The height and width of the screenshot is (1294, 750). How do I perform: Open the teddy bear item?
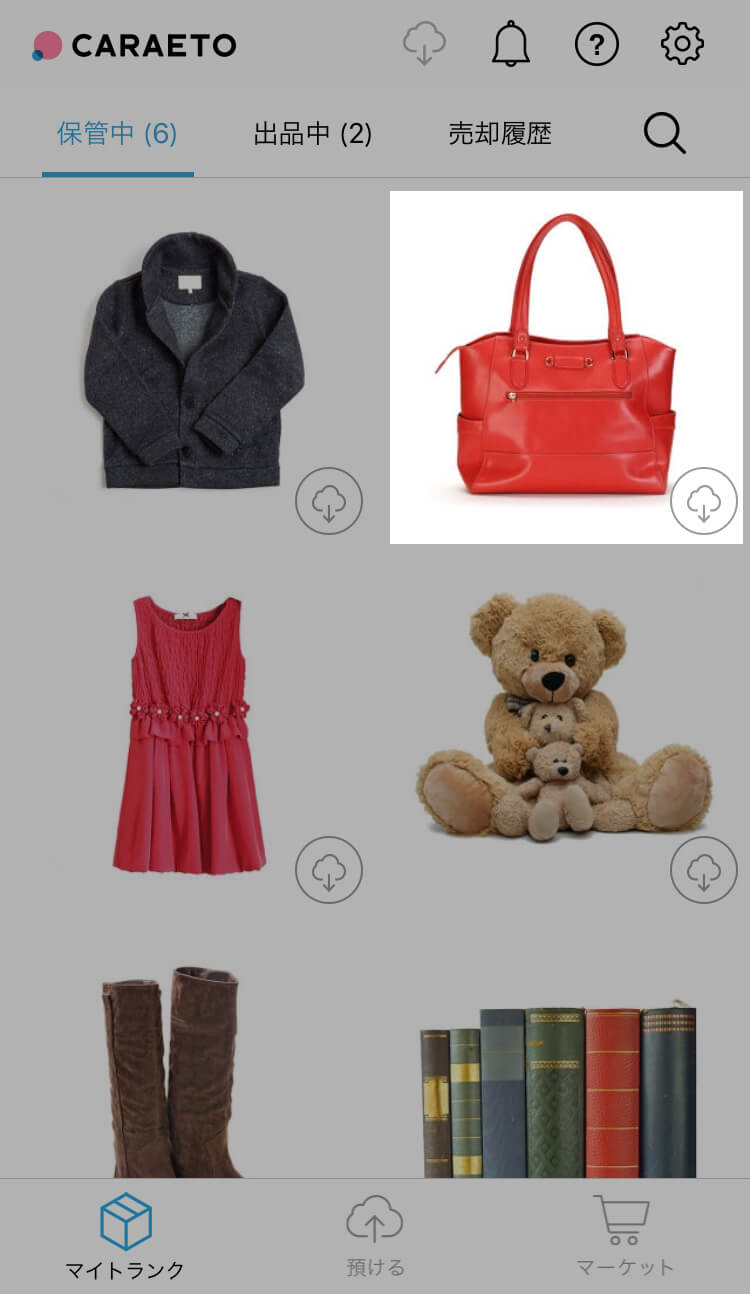(560, 720)
